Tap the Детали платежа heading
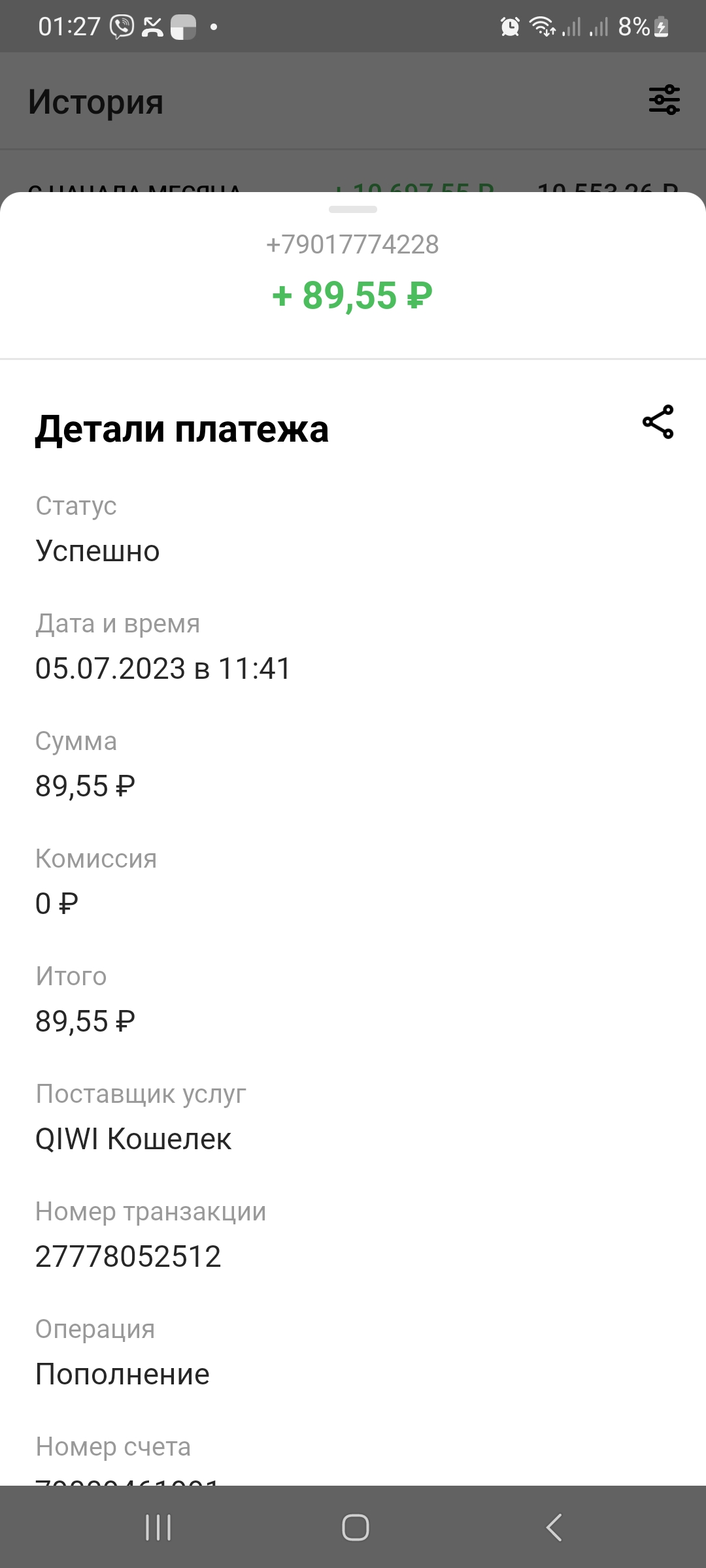Image resolution: width=706 pixels, height=1568 pixels. [182, 429]
